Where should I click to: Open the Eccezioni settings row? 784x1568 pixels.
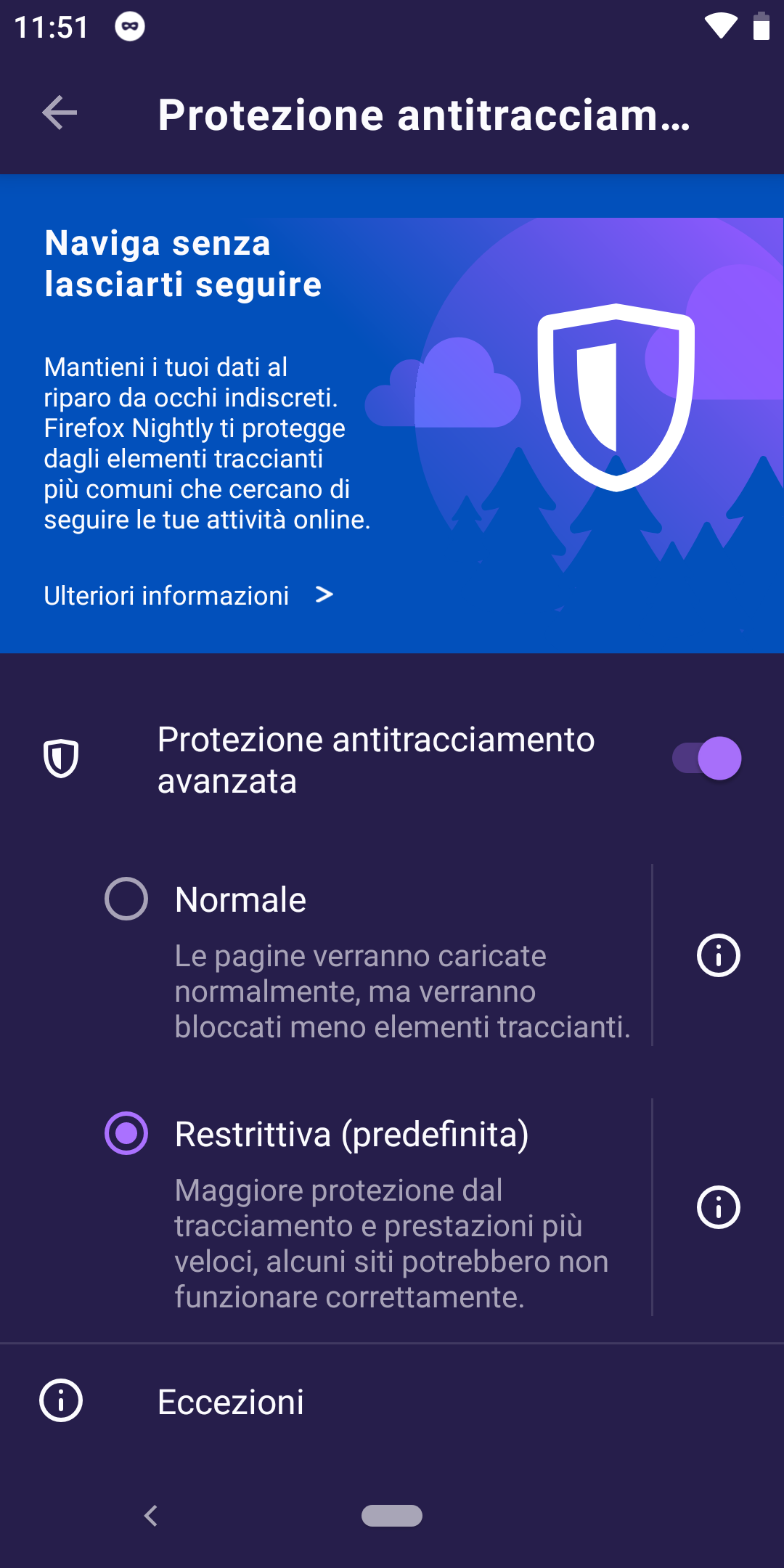(x=231, y=1402)
